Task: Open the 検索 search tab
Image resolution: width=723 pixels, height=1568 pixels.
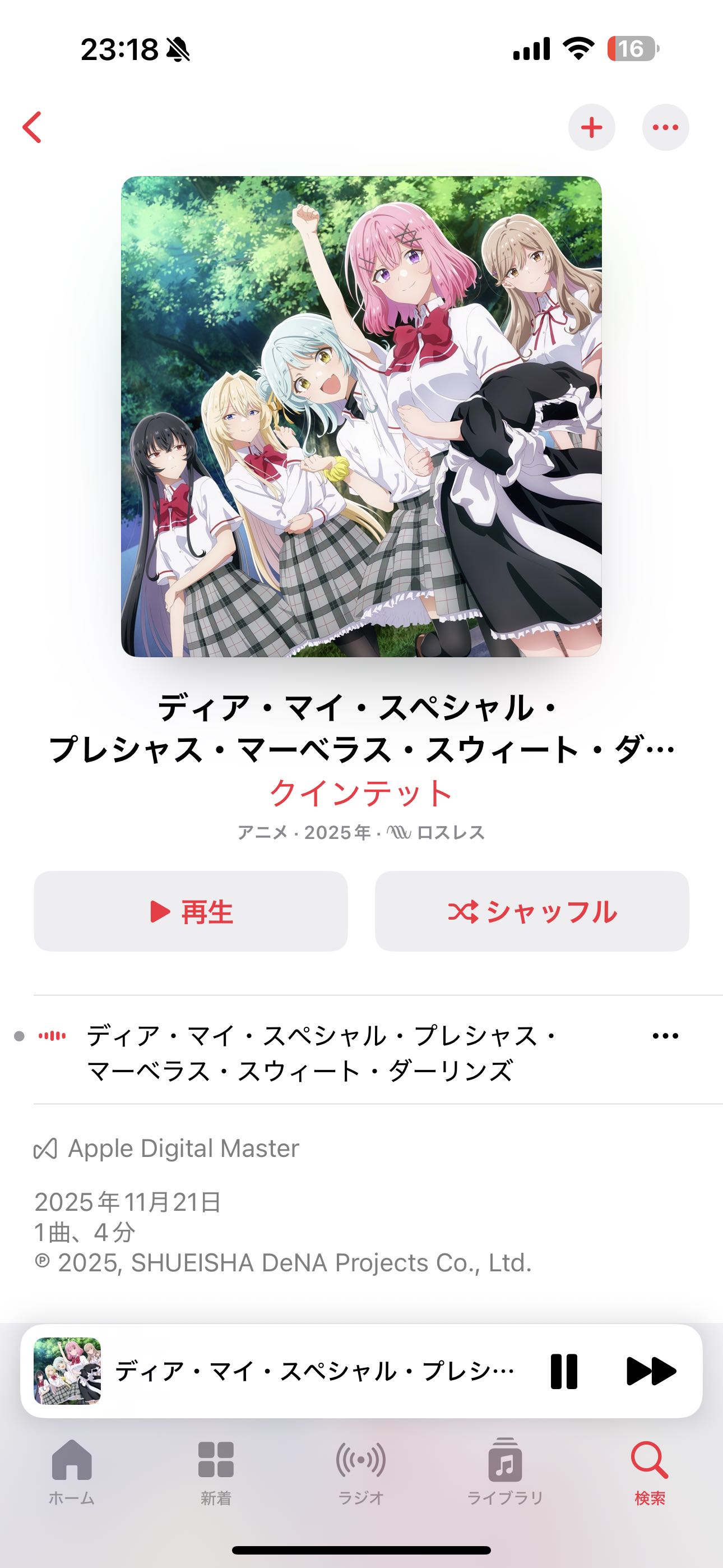Action: point(650,1470)
